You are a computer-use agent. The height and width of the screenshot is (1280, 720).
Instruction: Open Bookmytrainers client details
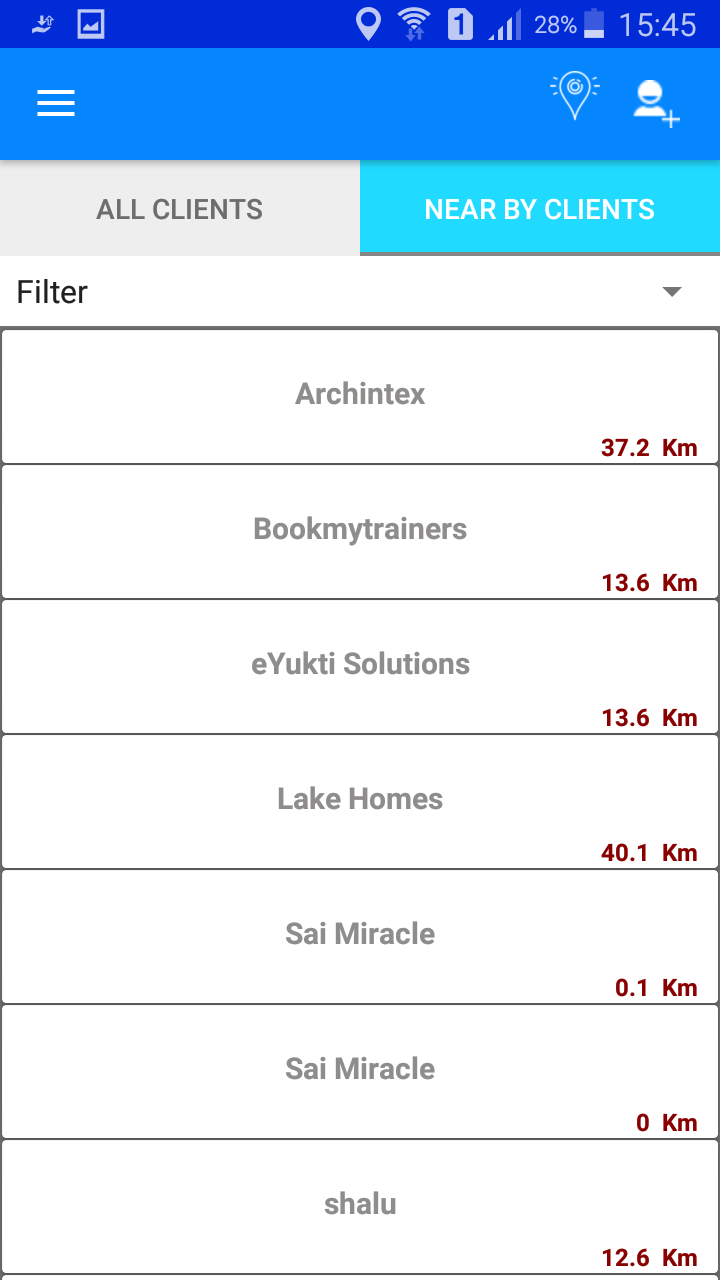coord(360,532)
